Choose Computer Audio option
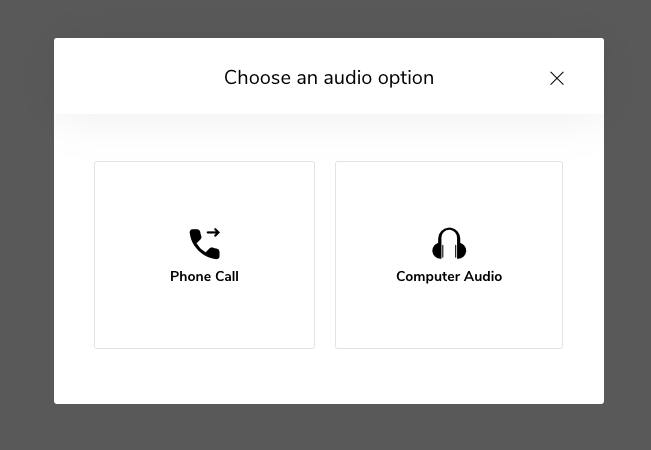The width and height of the screenshot is (651, 450). (x=448, y=255)
